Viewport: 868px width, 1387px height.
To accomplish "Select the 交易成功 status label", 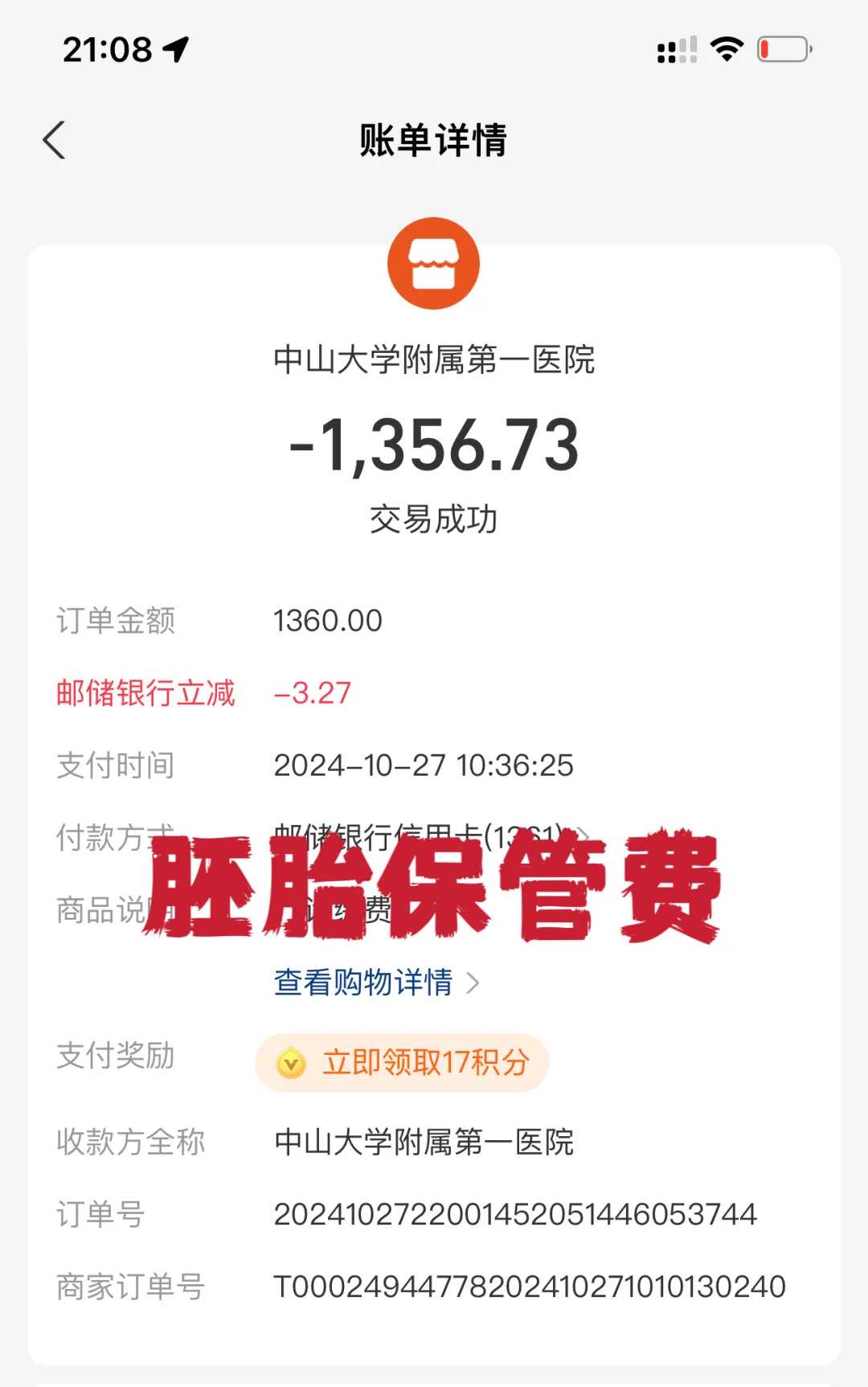I will click(x=434, y=519).
